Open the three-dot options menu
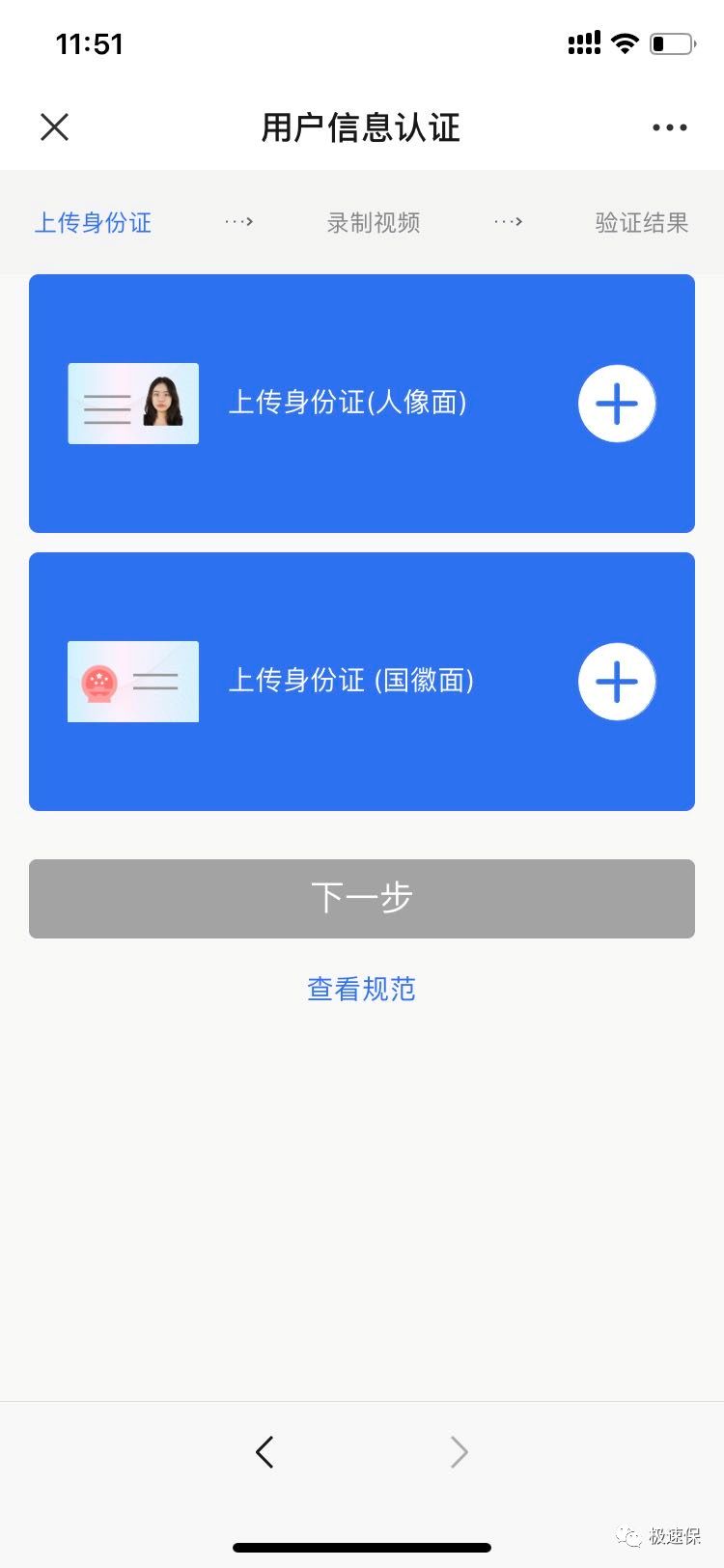 [x=670, y=126]
